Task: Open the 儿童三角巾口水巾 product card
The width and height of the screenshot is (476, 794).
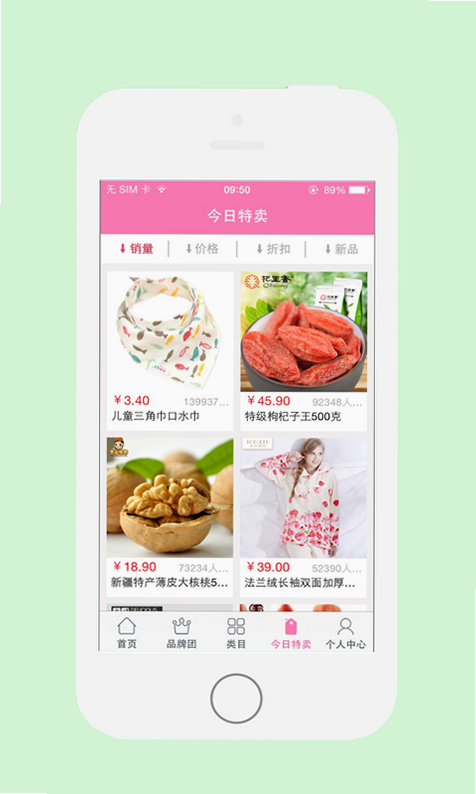Action: pos(170,351)
